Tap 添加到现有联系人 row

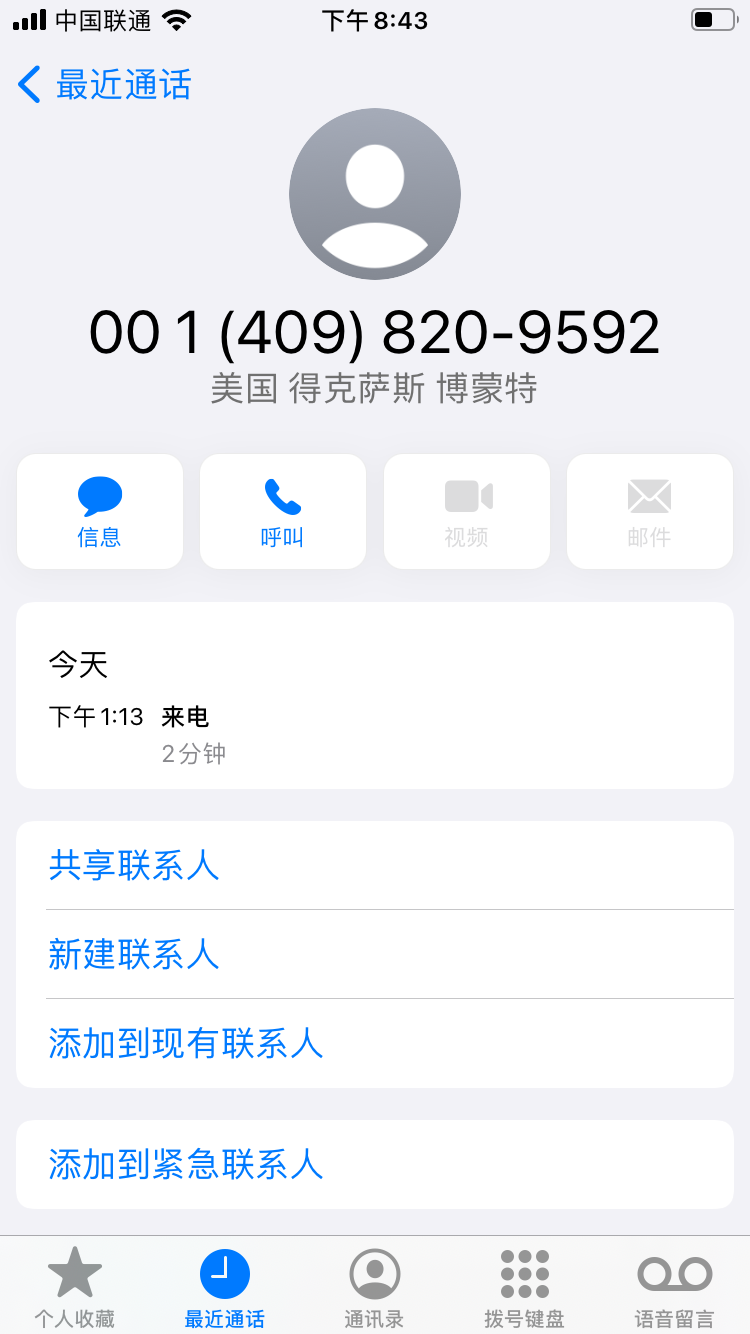click(186, 1043)
